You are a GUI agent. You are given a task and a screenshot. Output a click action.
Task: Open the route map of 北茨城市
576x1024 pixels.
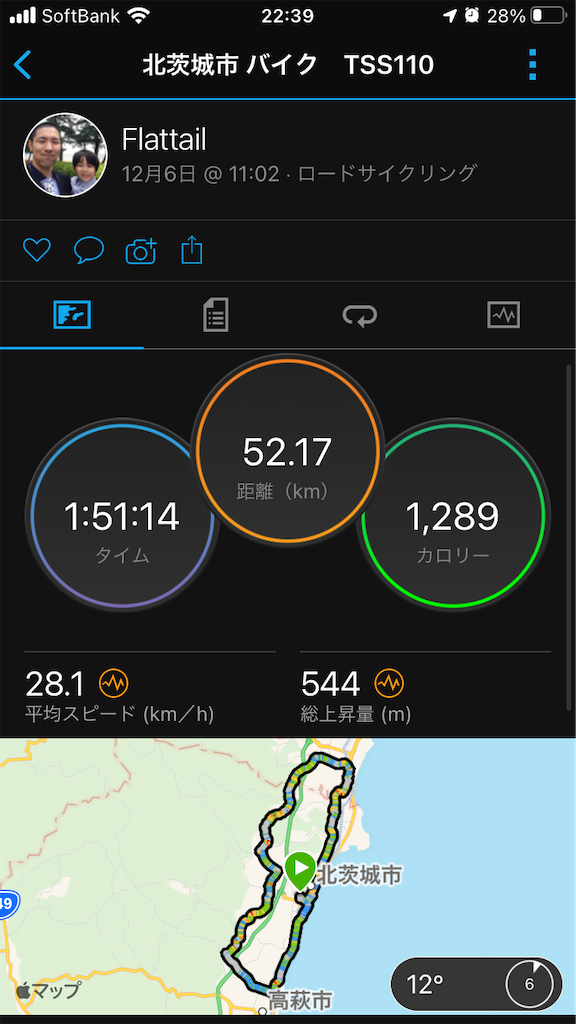point(288,876)
